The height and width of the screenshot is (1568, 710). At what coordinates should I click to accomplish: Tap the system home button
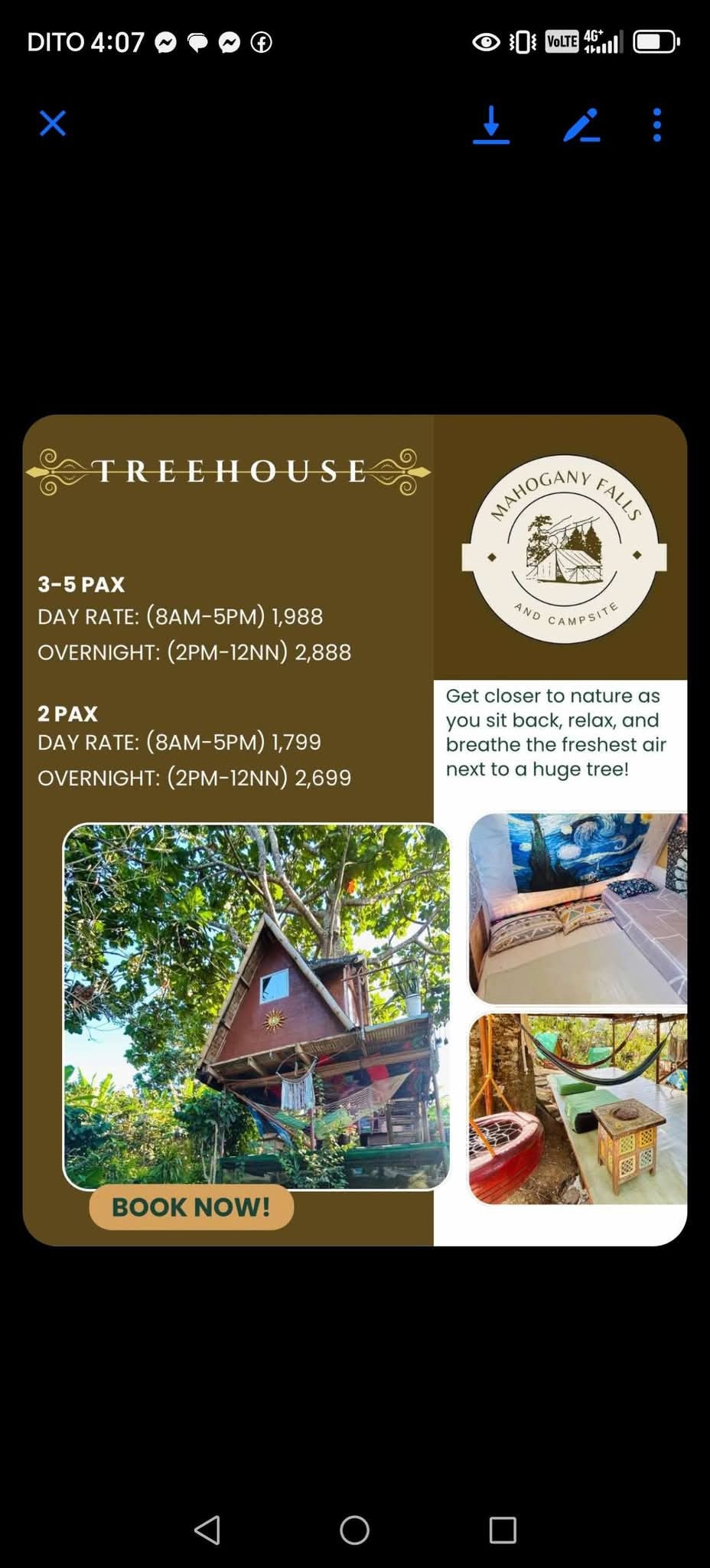[354, 1530]
